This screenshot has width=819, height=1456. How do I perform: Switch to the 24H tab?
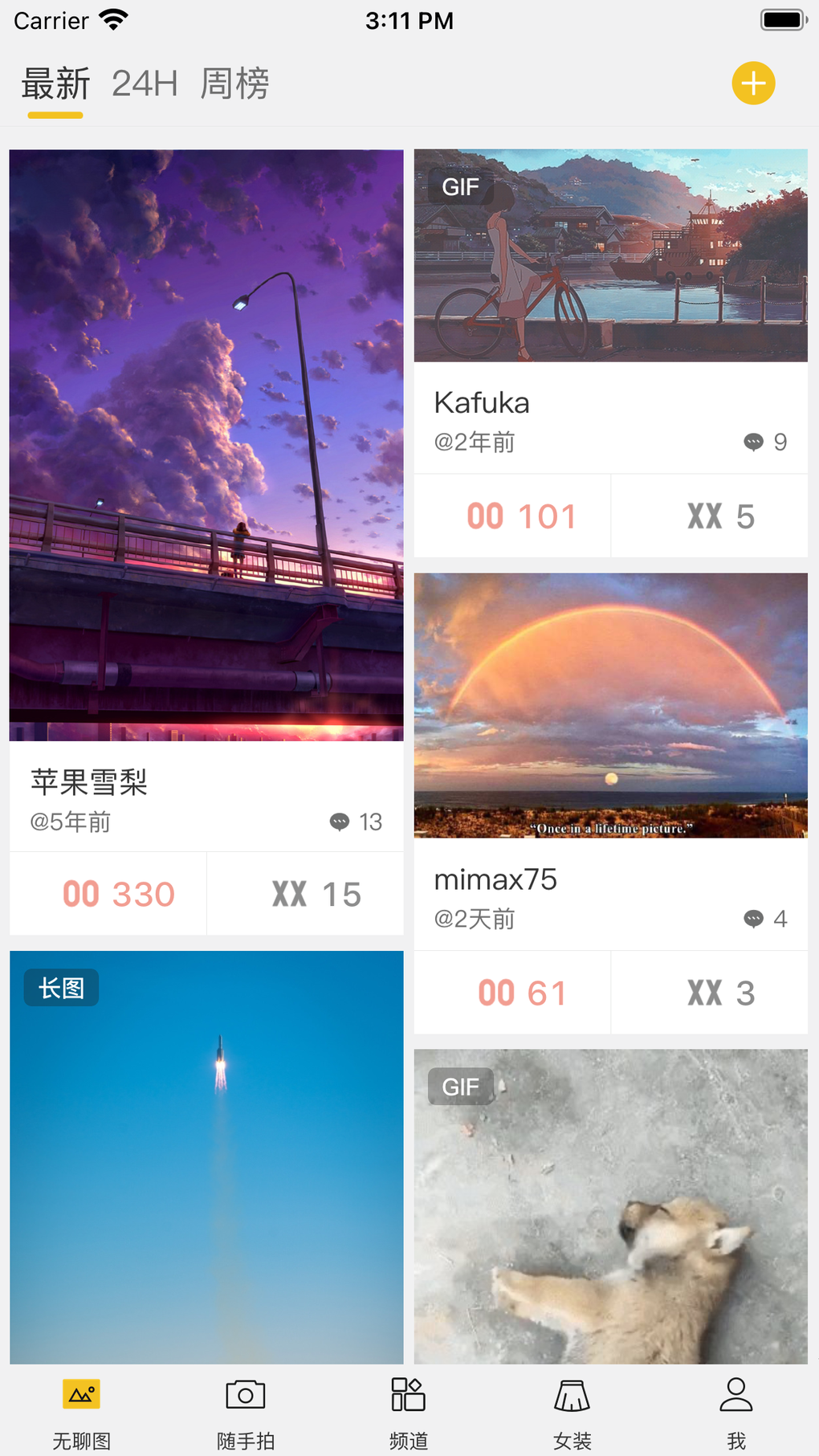tap(145, 84)
